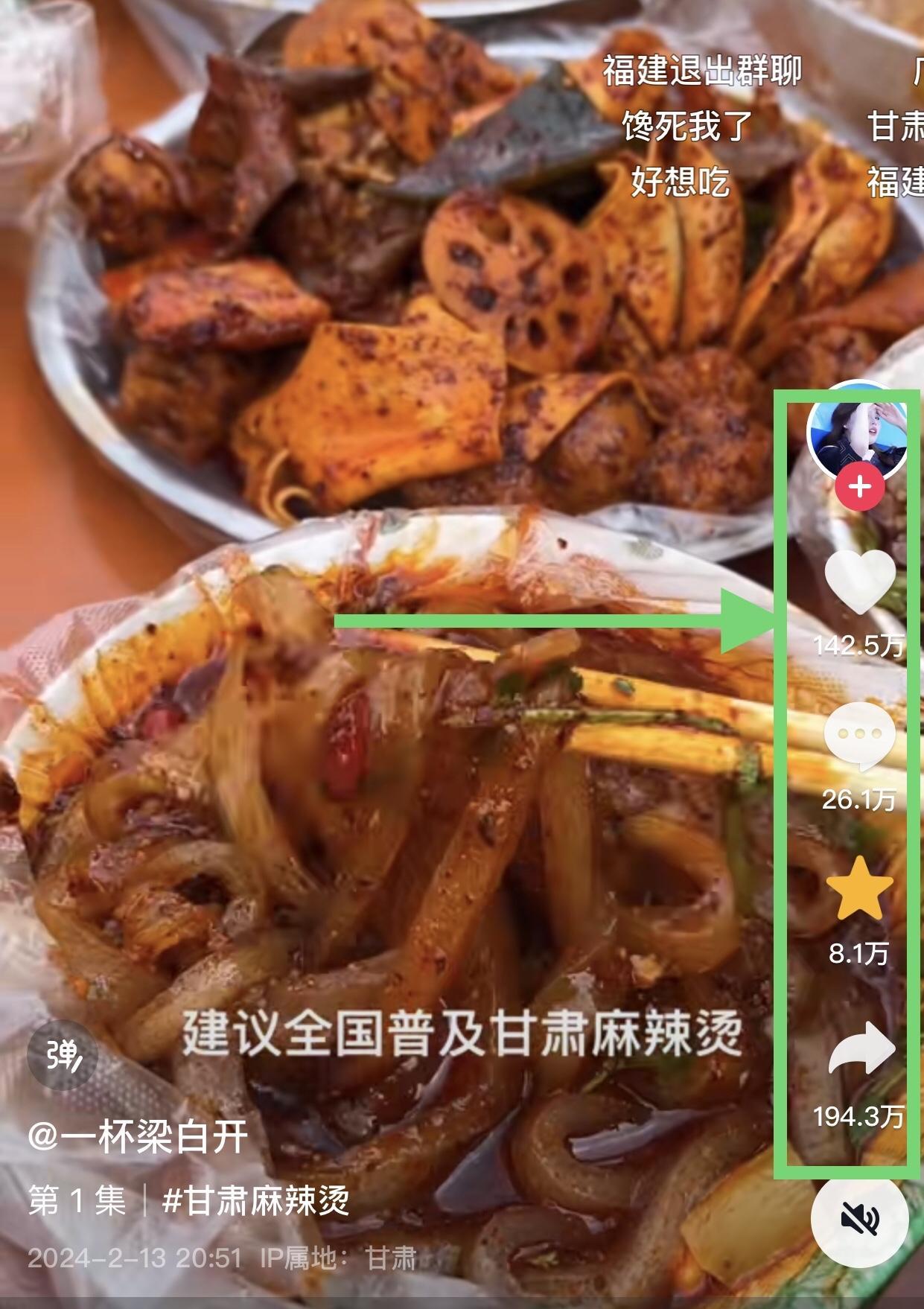Toggle the star favorite icon on this video
924x1309 pixels.
pyautogui.click(x=859, y=888)
